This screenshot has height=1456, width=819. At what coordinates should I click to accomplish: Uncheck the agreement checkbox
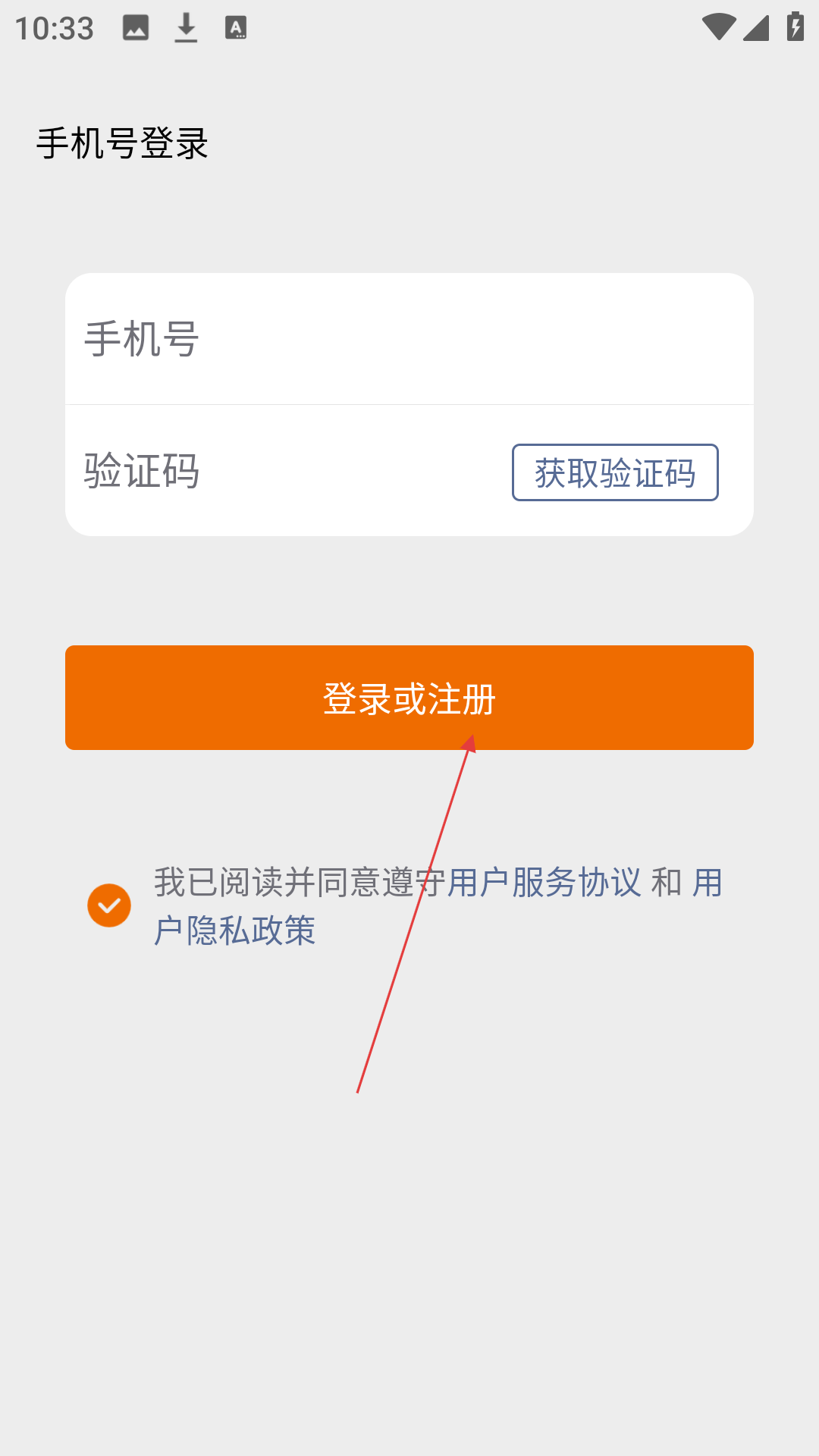point(109,905)
